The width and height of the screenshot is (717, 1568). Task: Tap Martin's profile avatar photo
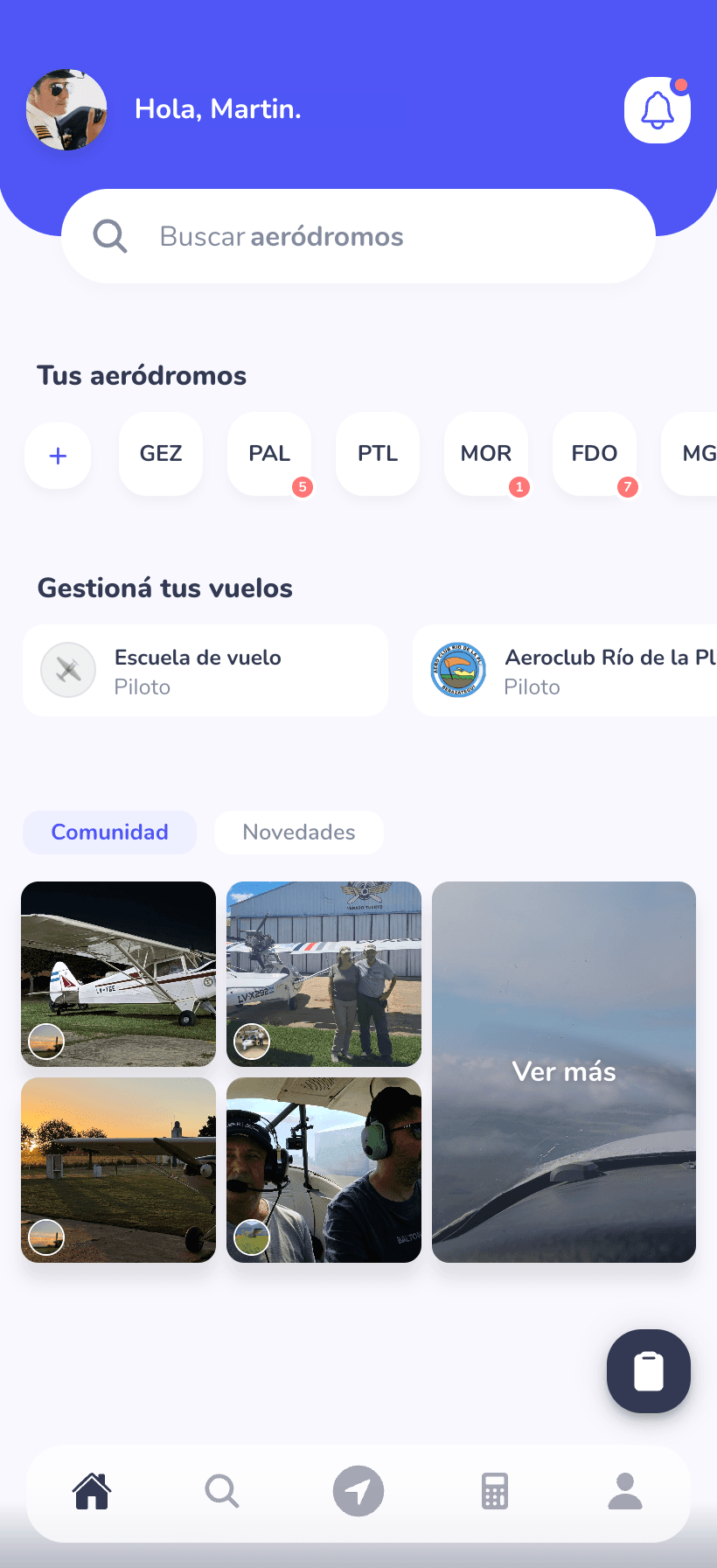[66, 108]
